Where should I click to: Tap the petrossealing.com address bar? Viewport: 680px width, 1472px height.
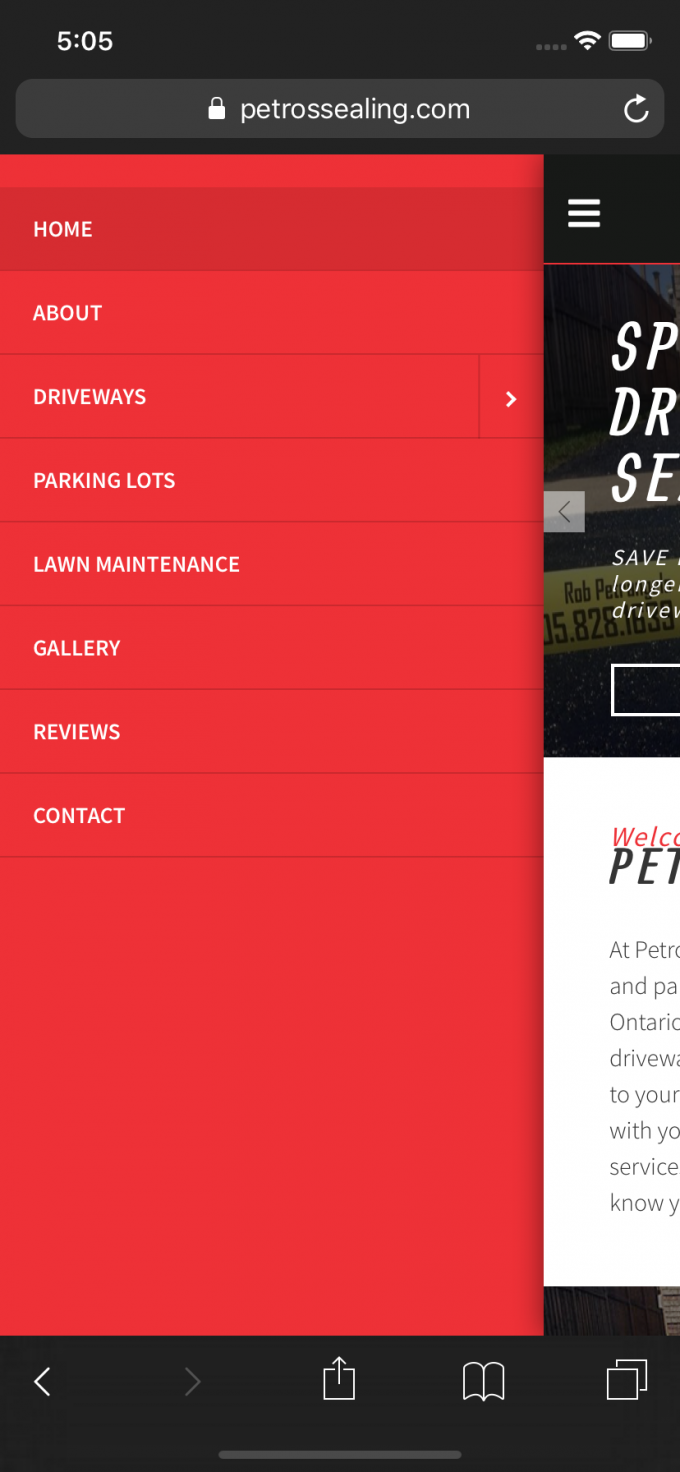tap(340, 109)
